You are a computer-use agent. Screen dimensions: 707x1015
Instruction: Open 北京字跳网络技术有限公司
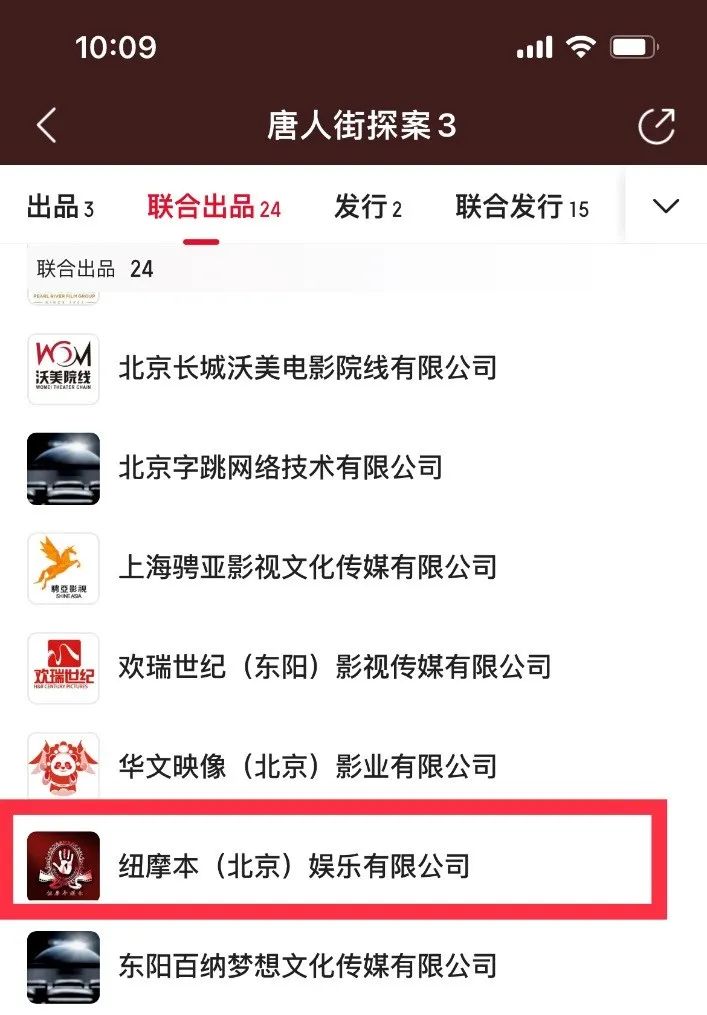[x=280, y=467]
